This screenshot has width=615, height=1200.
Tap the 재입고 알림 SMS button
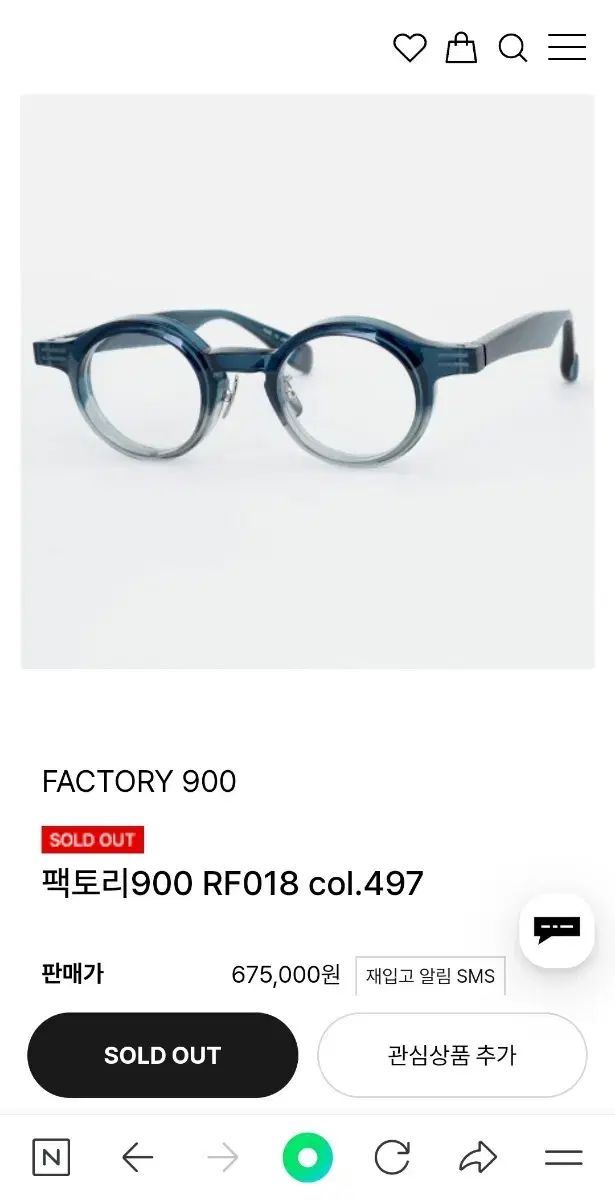(430, 975)
